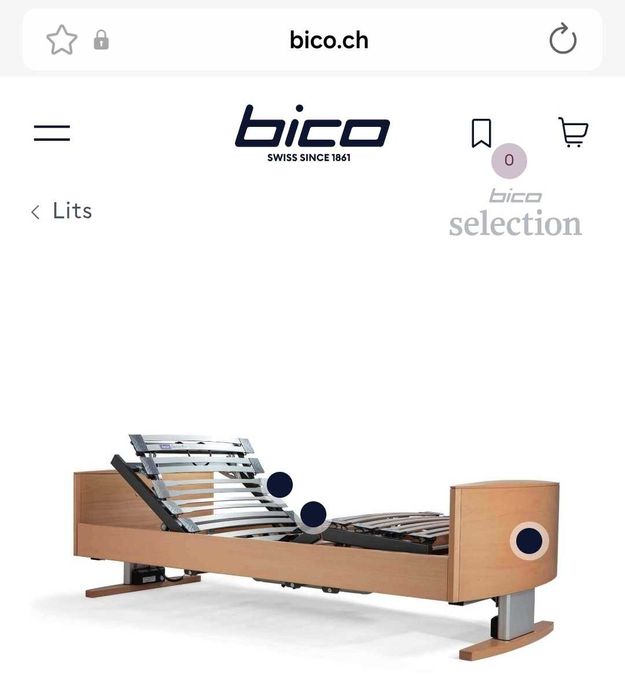Open the hamburger menu
The image size is (625, 700).
tap(52, 132)
